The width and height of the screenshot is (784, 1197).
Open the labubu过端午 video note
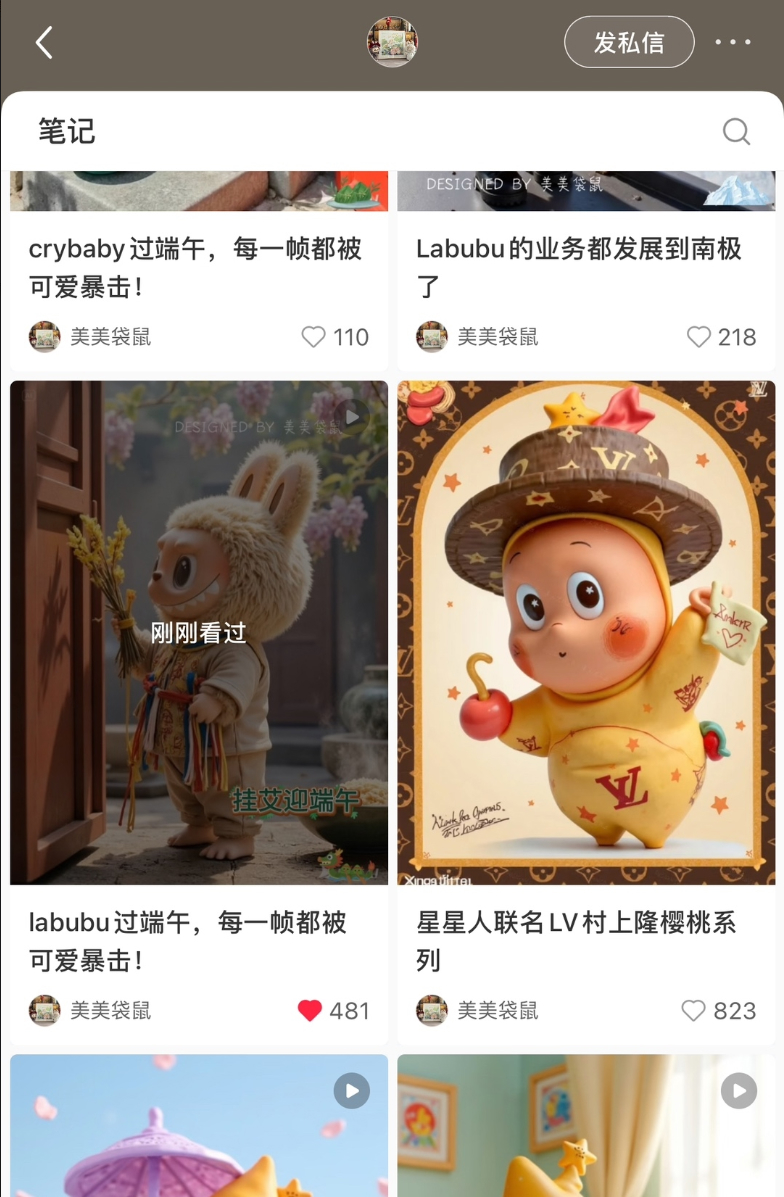pyautogui.click(x=199, y=632)
